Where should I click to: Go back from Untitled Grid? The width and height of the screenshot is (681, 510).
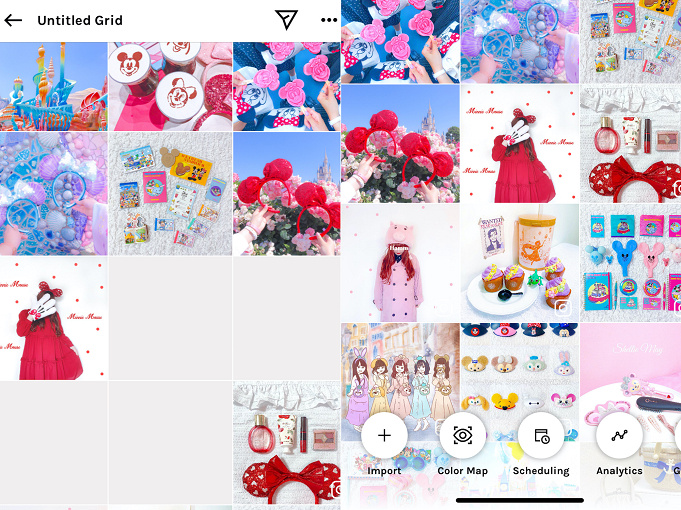click(14, 20)
